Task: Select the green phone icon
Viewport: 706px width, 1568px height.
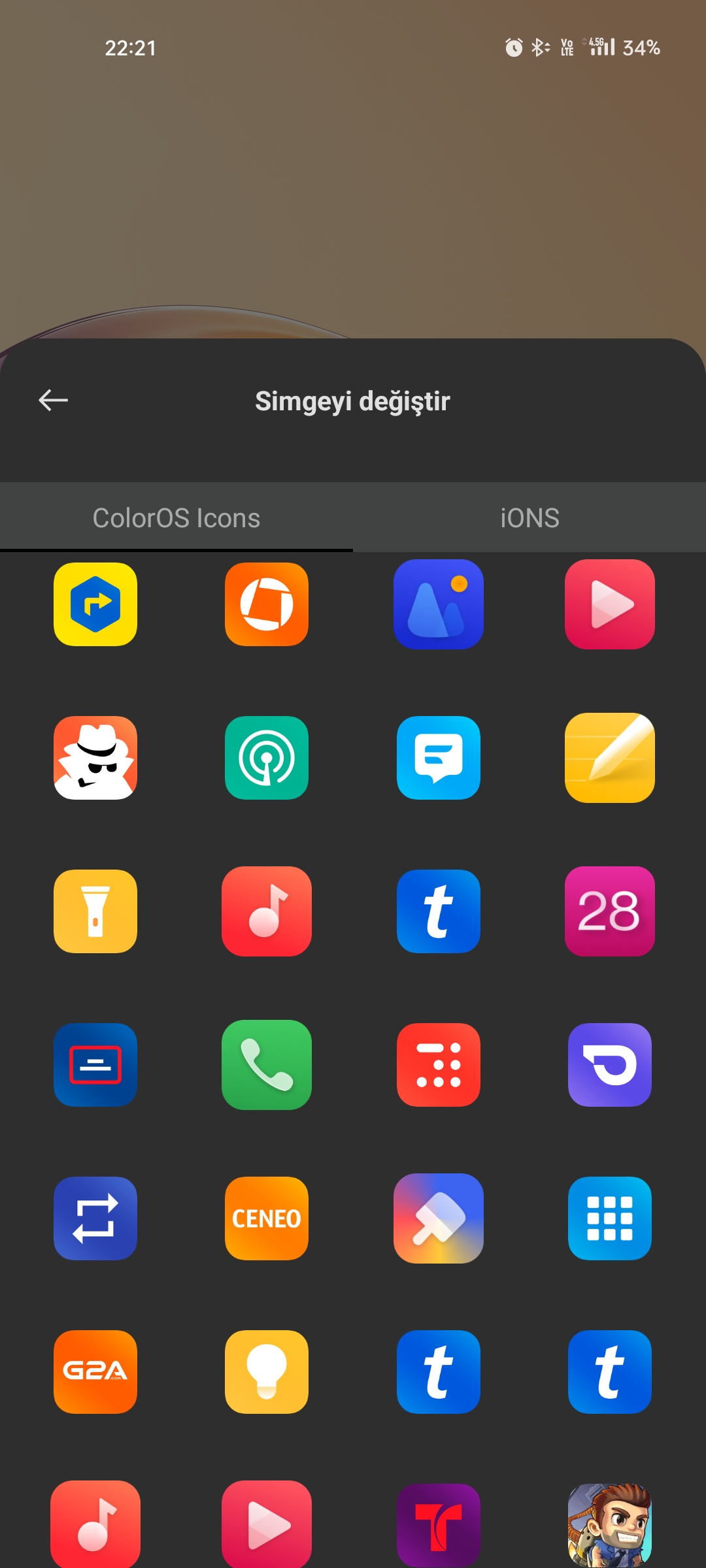Action: [x=267, y=1065]
